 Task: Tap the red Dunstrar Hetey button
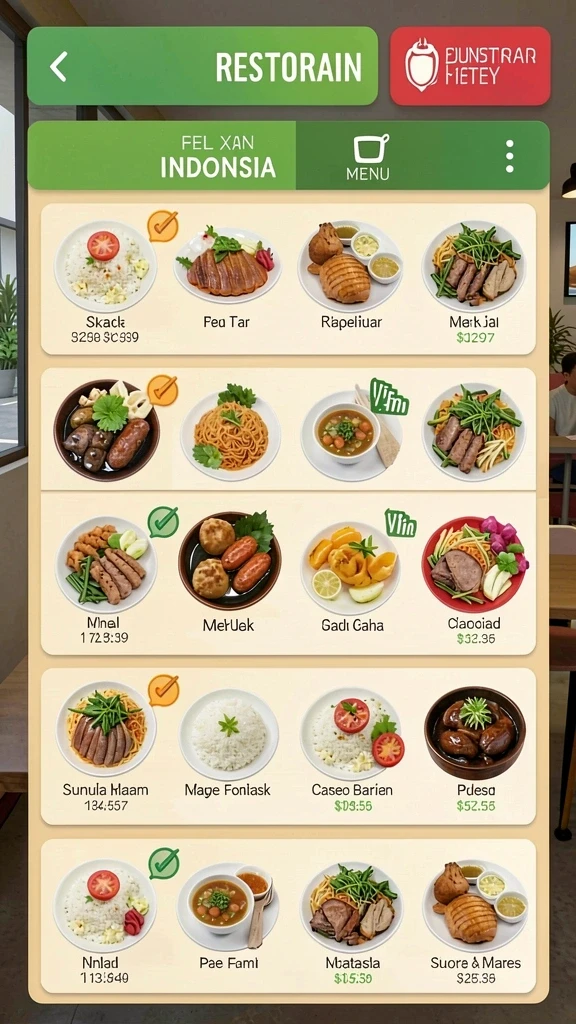point(470,66)
